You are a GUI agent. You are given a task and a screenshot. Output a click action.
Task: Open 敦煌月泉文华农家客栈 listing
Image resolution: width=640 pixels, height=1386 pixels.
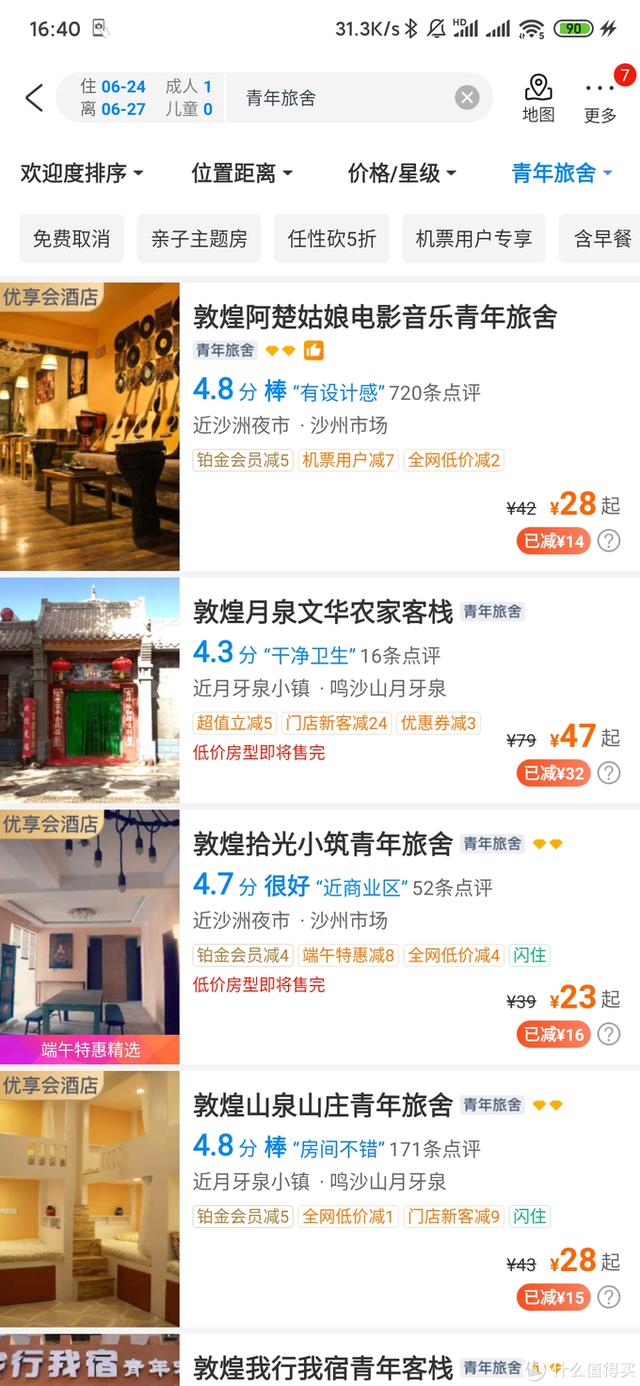click(x=322, y=611)
